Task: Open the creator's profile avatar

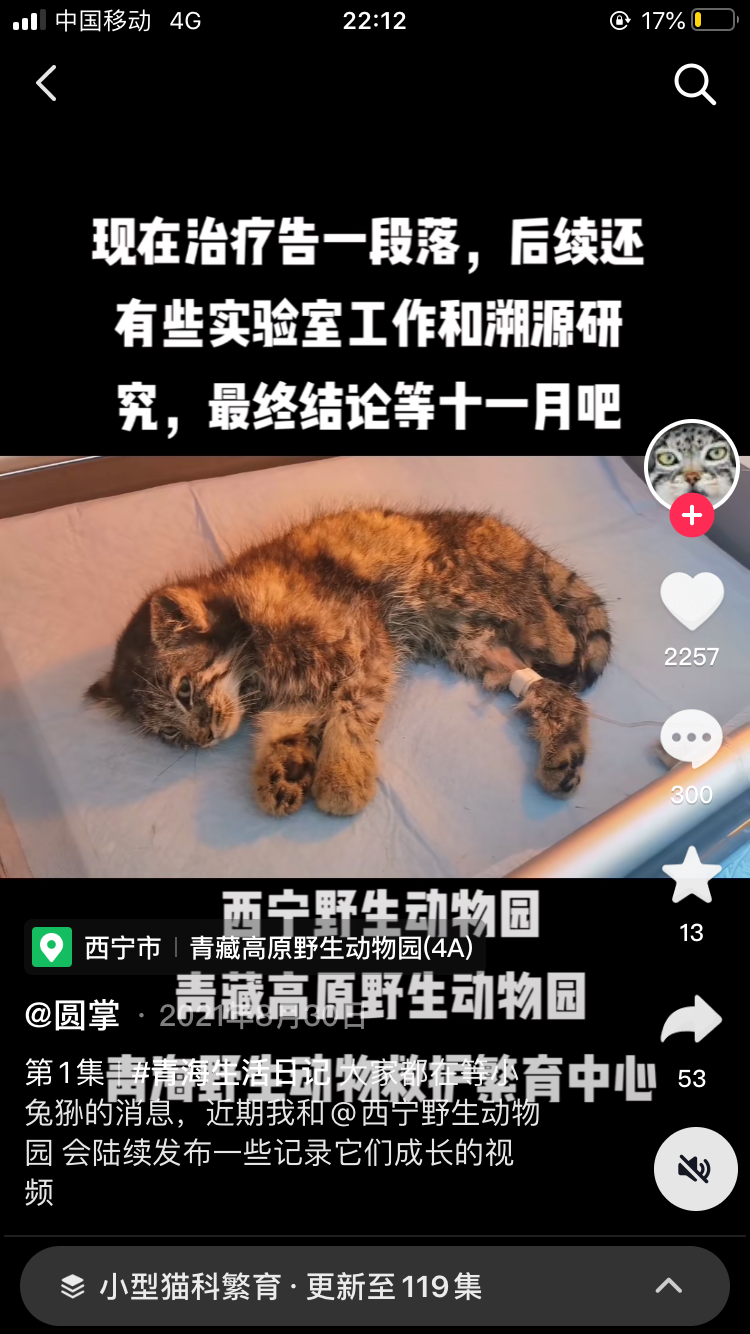Action: (x=691, y=466)
